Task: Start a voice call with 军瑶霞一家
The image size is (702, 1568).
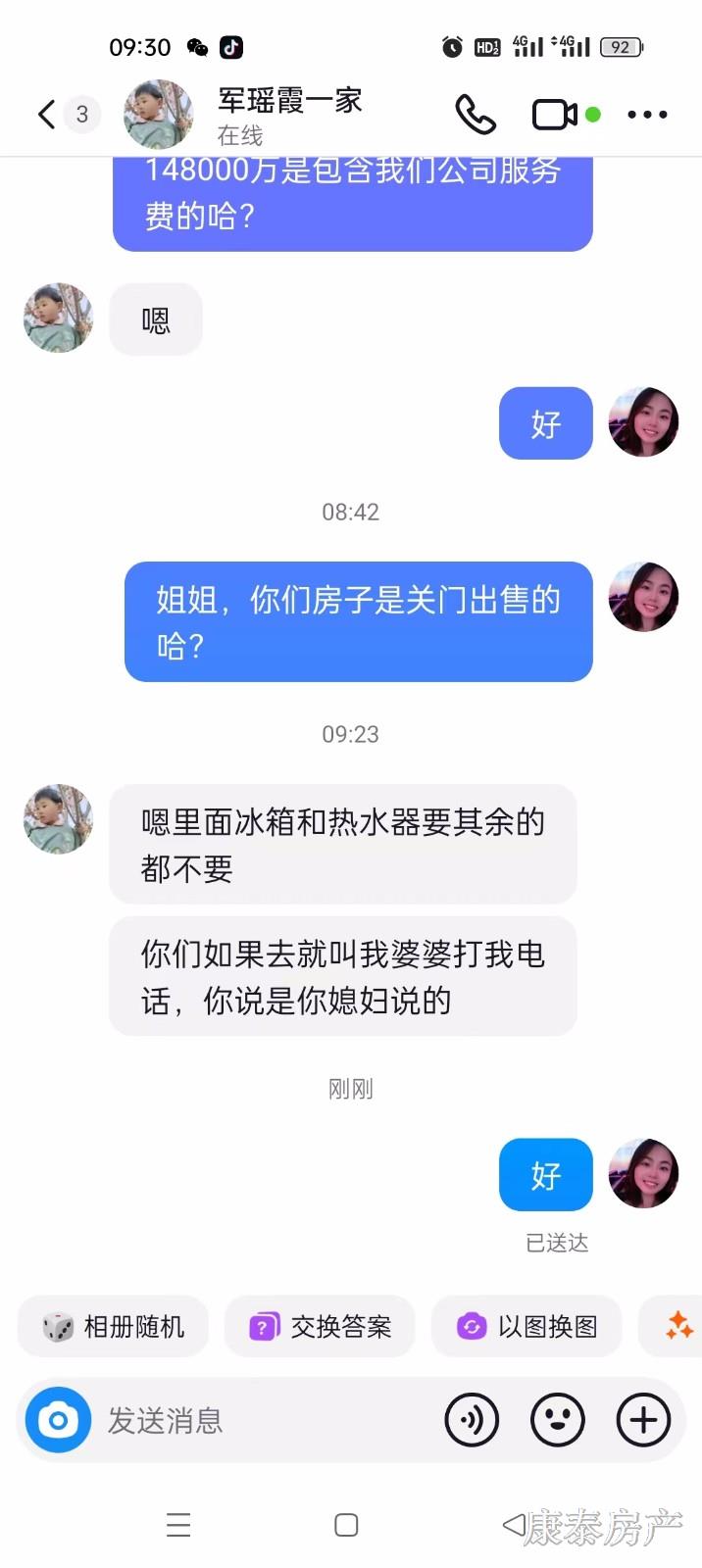Action: [x=476, y=115]
